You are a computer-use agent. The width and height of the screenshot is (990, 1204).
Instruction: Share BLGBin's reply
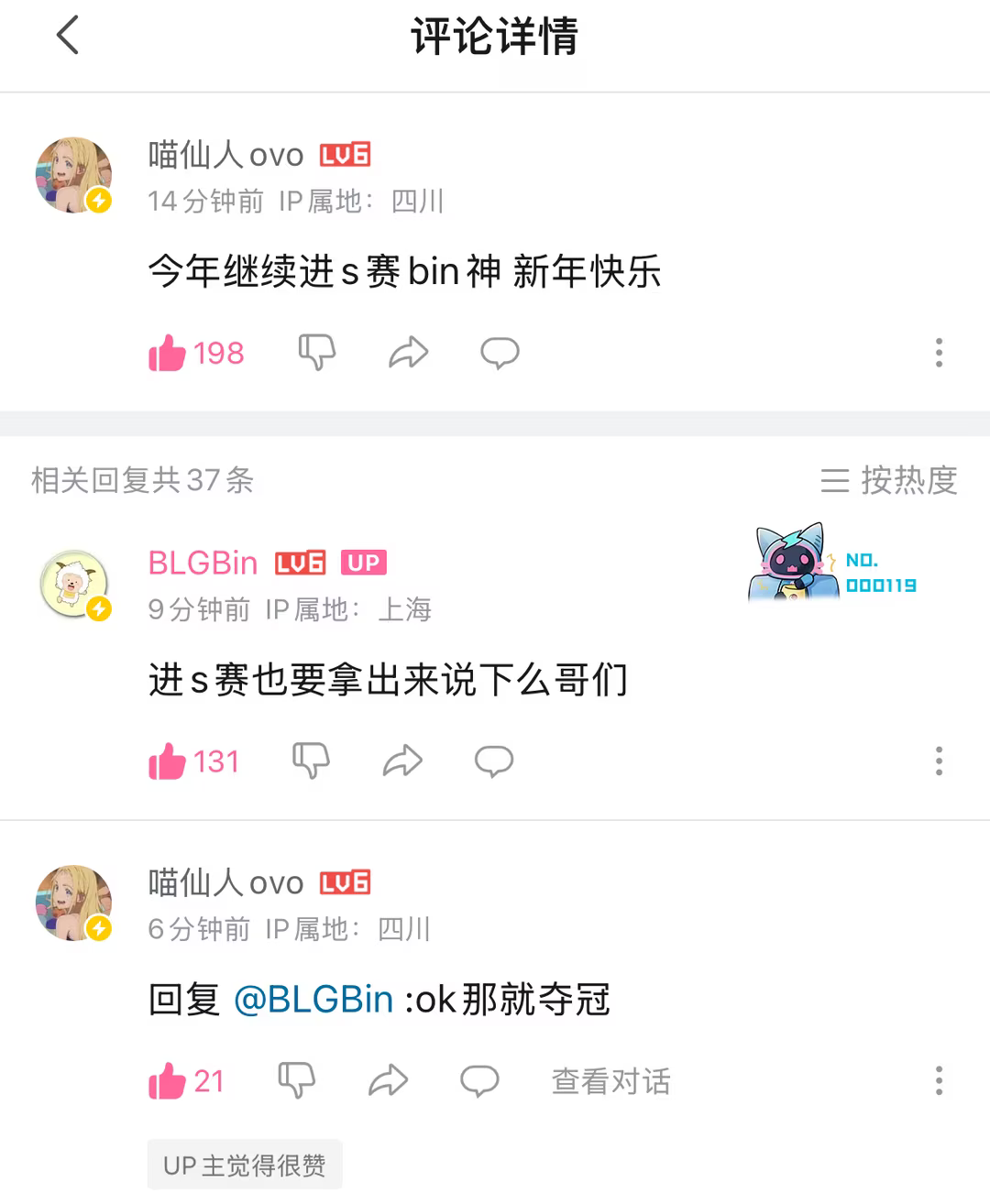pyautogui.click(x=402, y=761)
